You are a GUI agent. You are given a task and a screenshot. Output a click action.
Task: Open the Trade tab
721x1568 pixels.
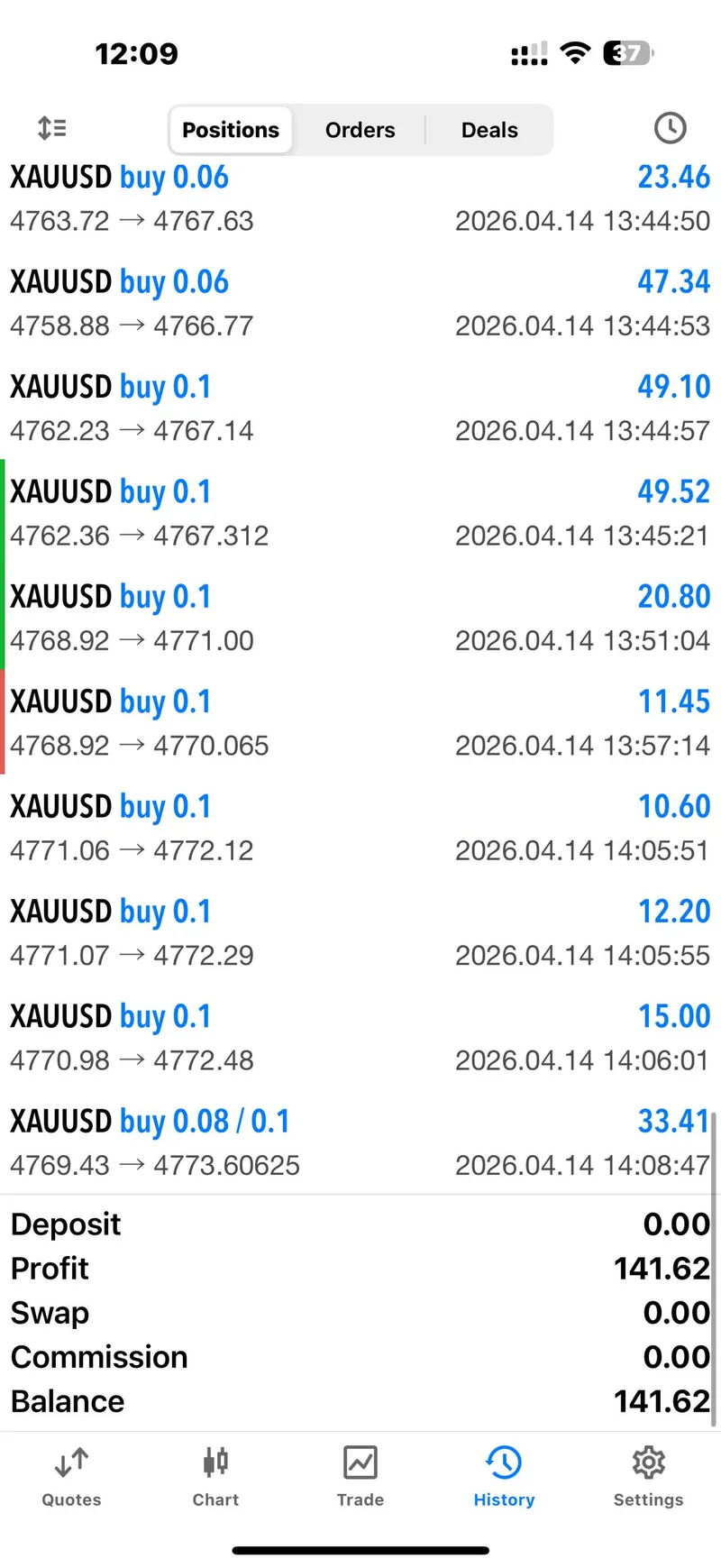click(360, 1477)
